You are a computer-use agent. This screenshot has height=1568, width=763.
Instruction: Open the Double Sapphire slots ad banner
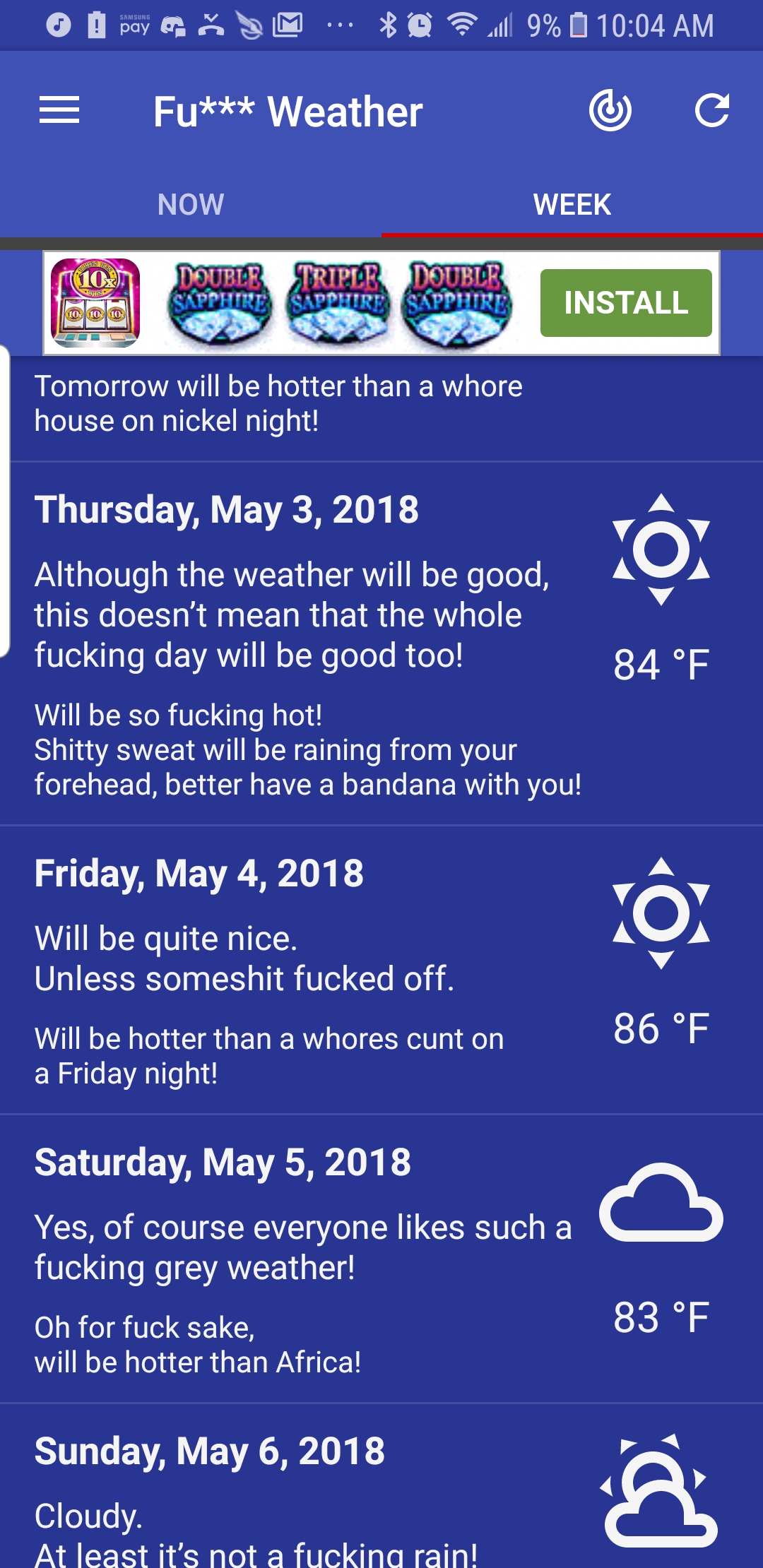tap(381, 303)
